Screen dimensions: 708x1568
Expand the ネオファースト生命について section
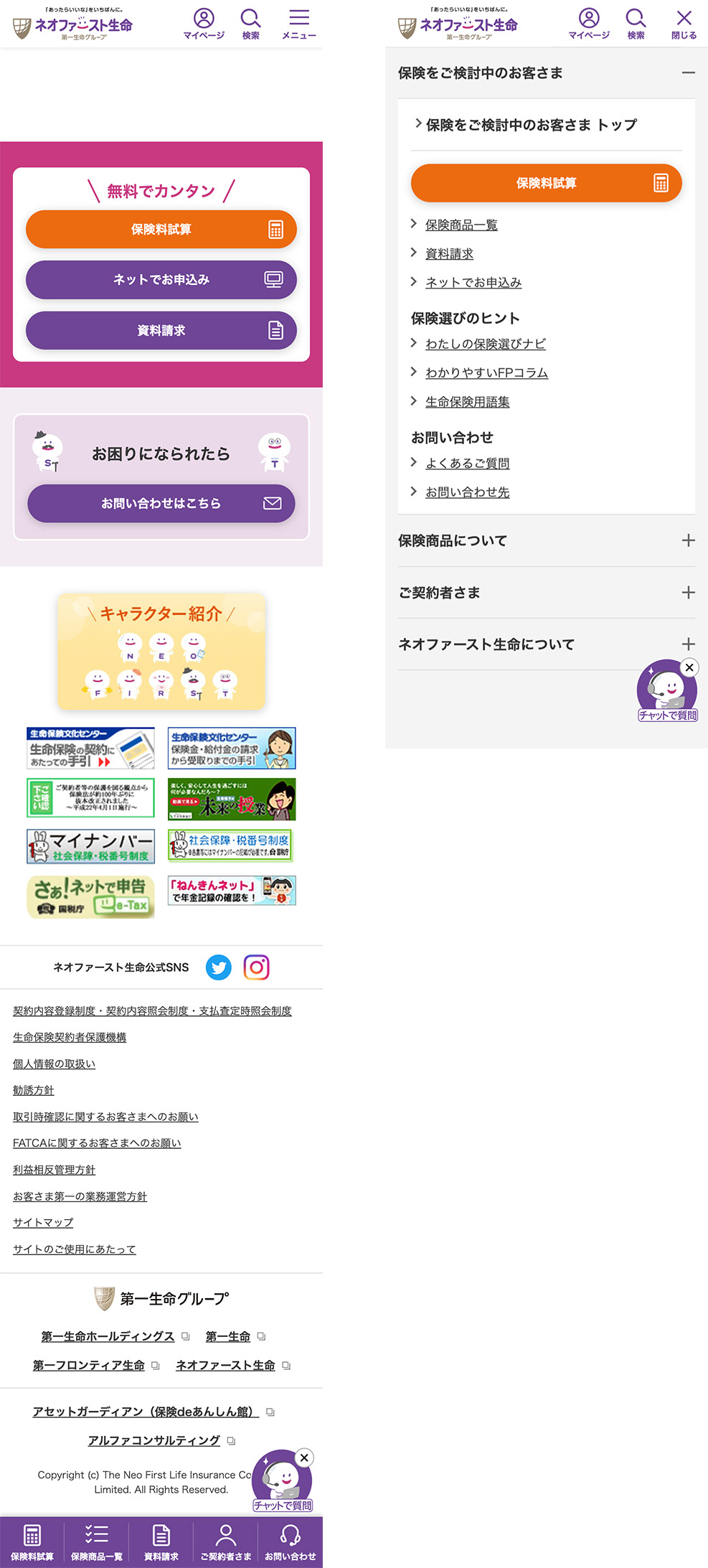click(x=688, y=644)
